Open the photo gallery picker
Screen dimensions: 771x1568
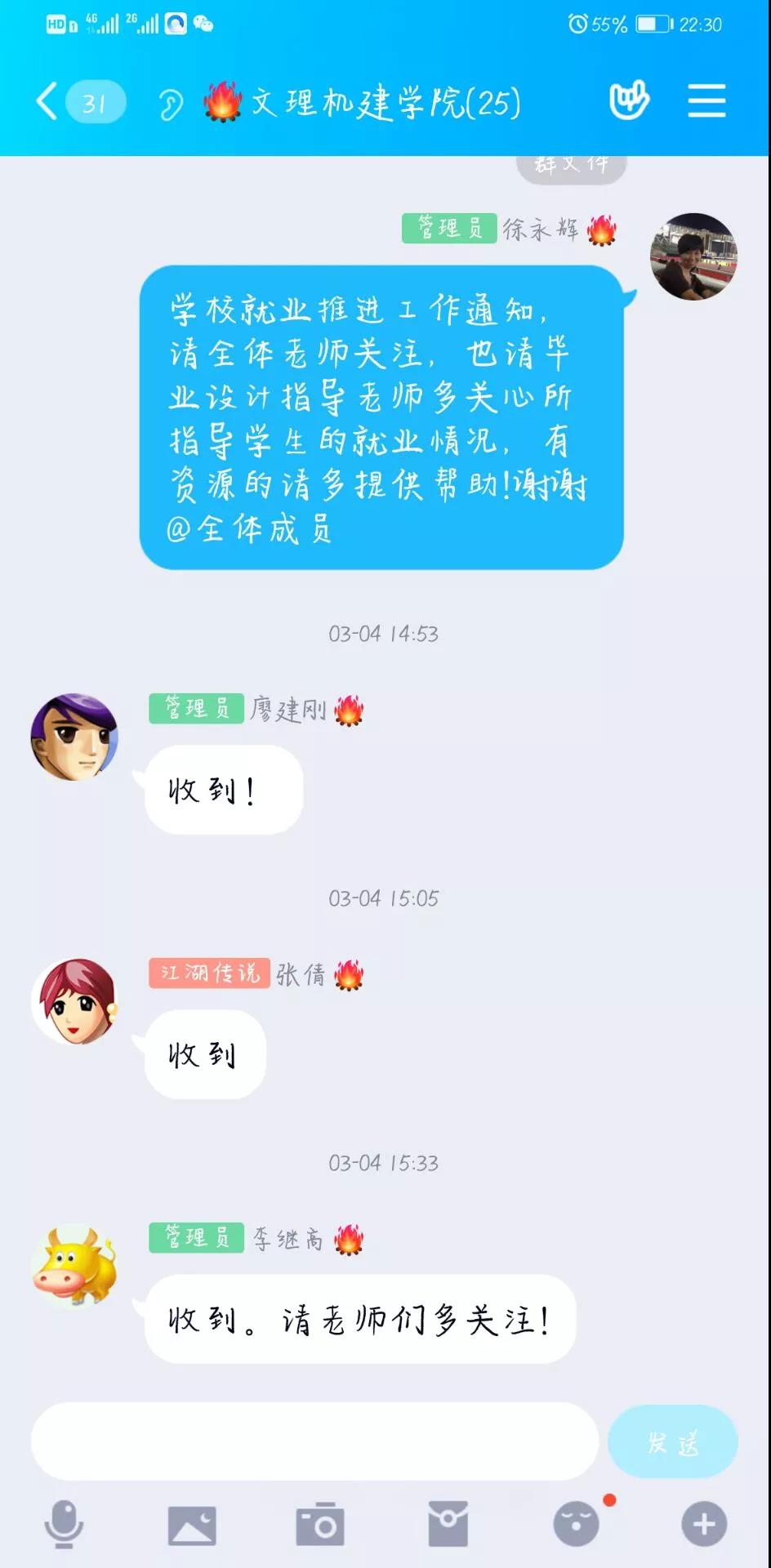click(192, 1525)
